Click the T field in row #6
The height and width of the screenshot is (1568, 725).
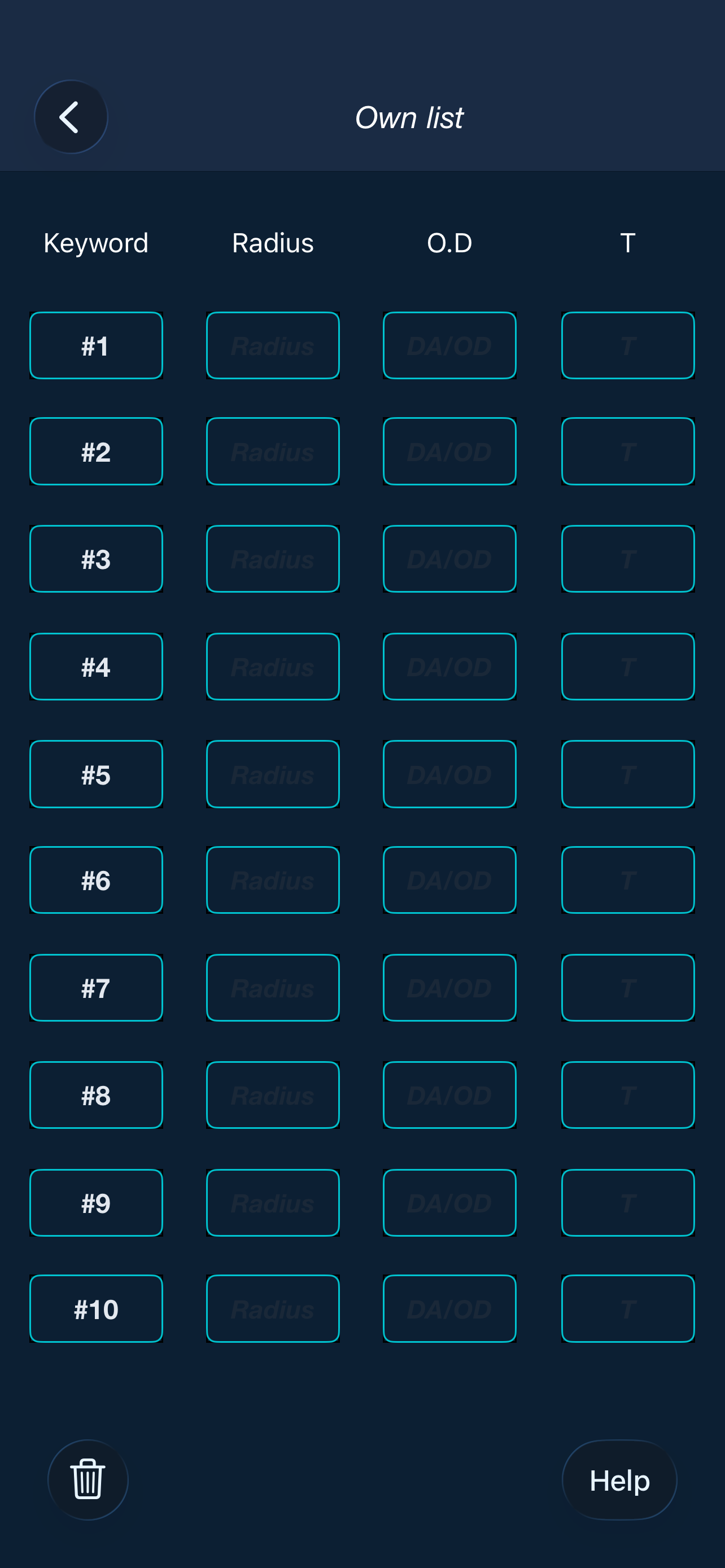627,880
